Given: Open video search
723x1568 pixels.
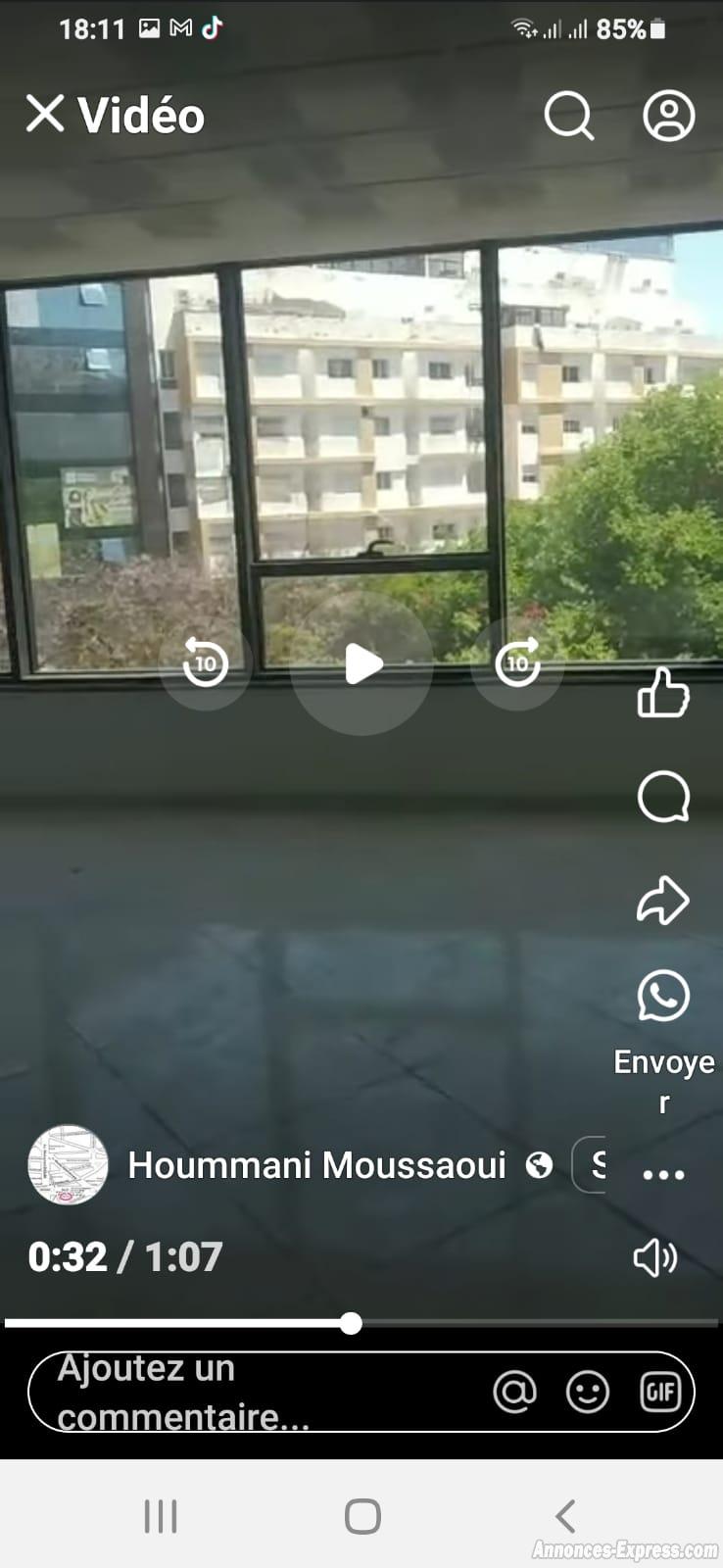Looking at the screenshot, I should (x=568, y=116).
